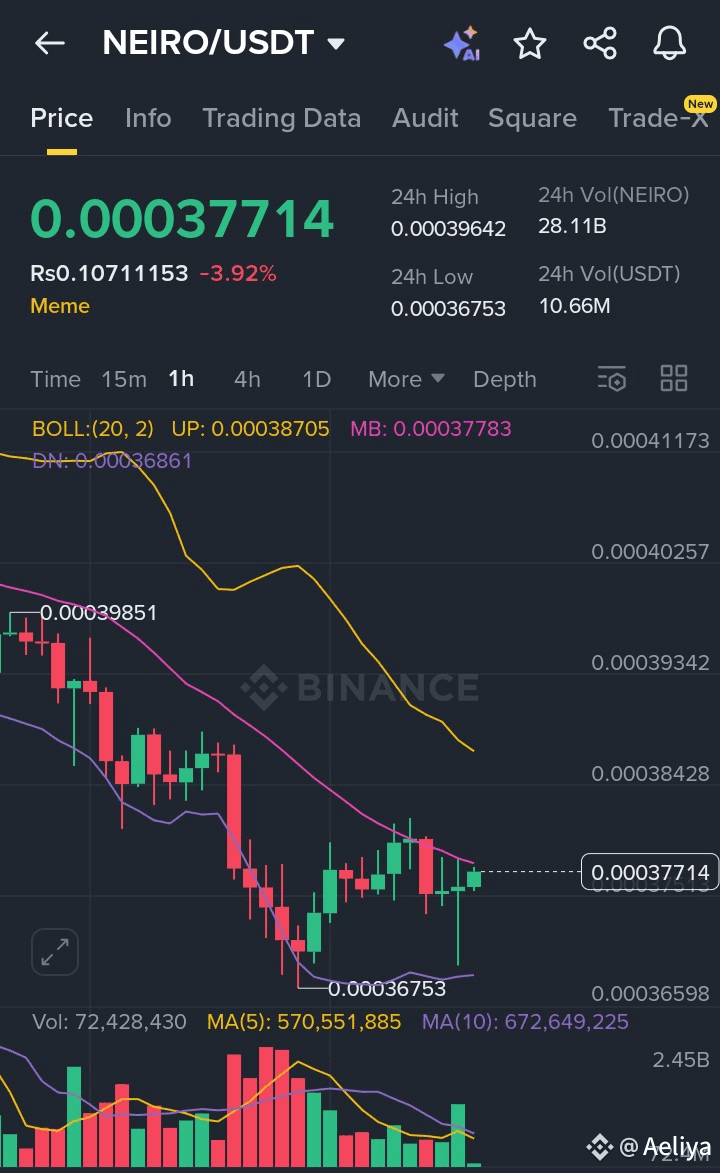The image size is (720, 1173).
Task: Share this trading pair
Action: coord(599,44)
